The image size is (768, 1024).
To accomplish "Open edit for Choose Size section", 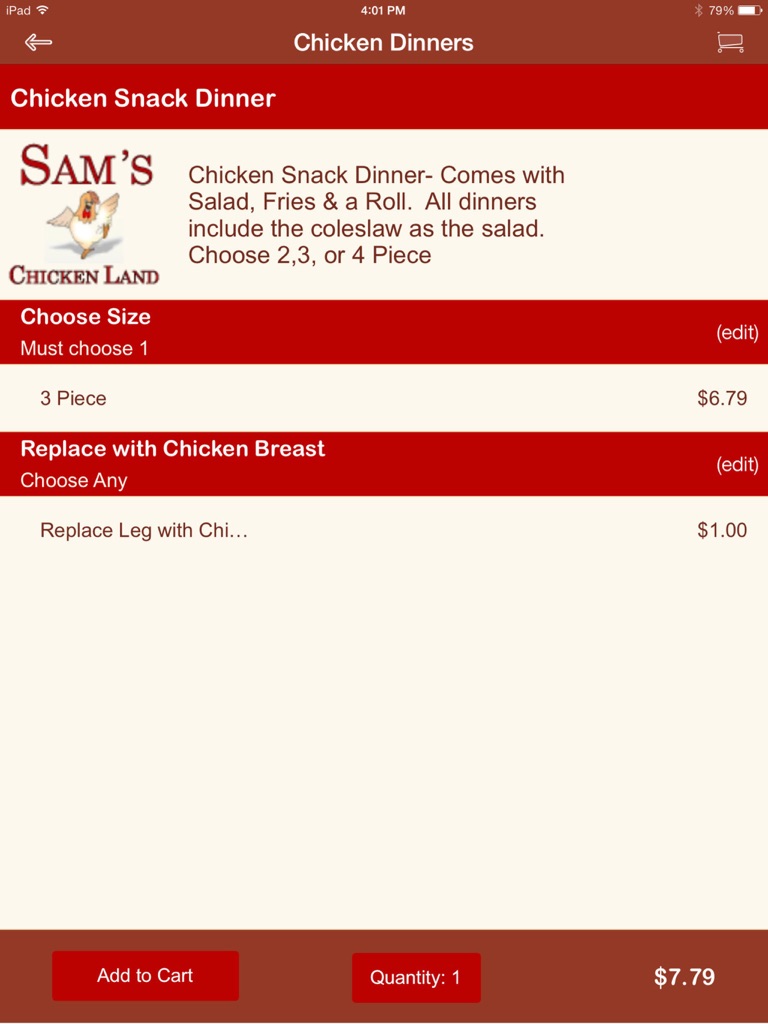I will click(x=737, y=332).
